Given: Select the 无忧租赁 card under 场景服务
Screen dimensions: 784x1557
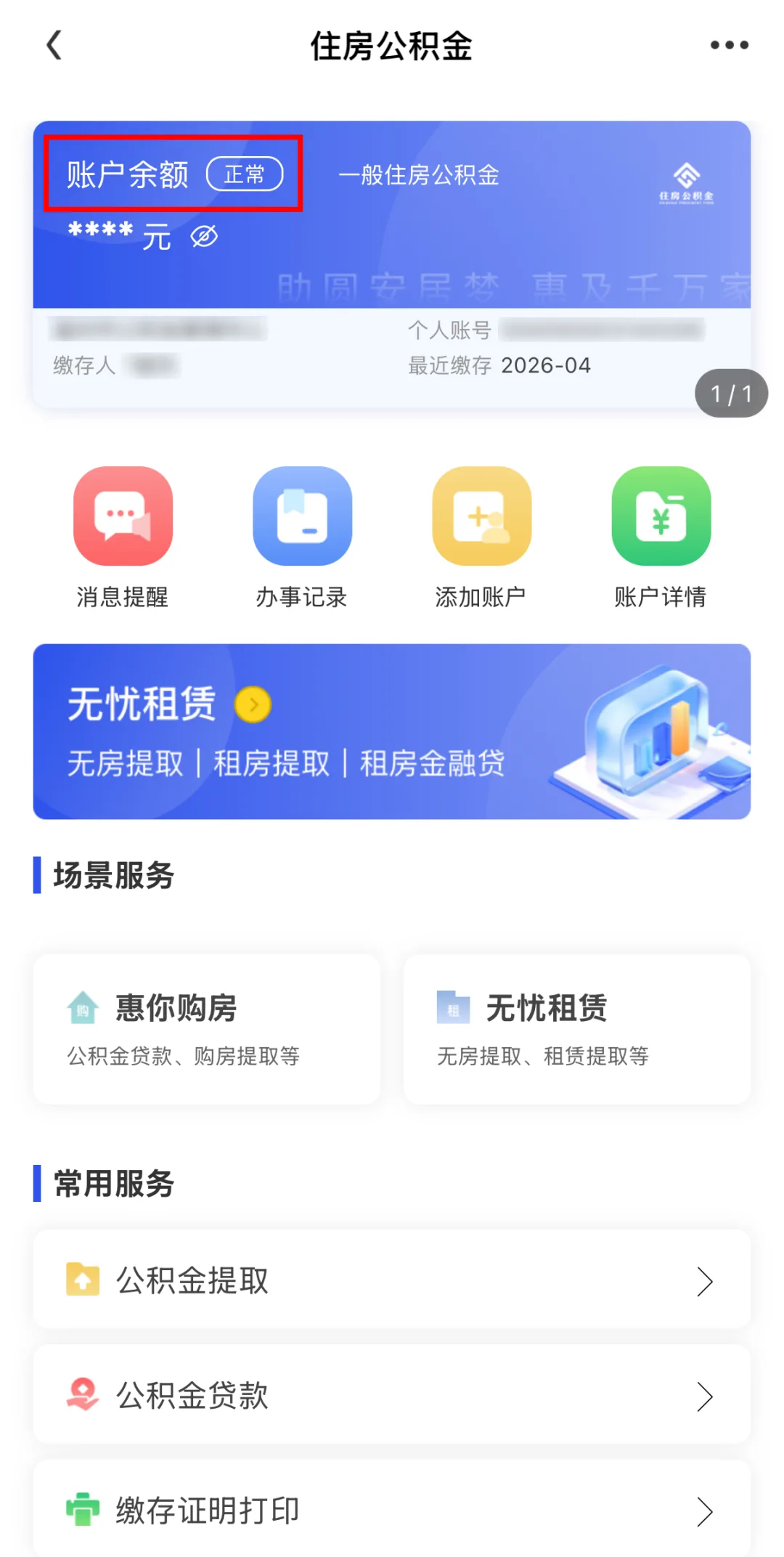Looking at the screenshot, I should 577,1029.
